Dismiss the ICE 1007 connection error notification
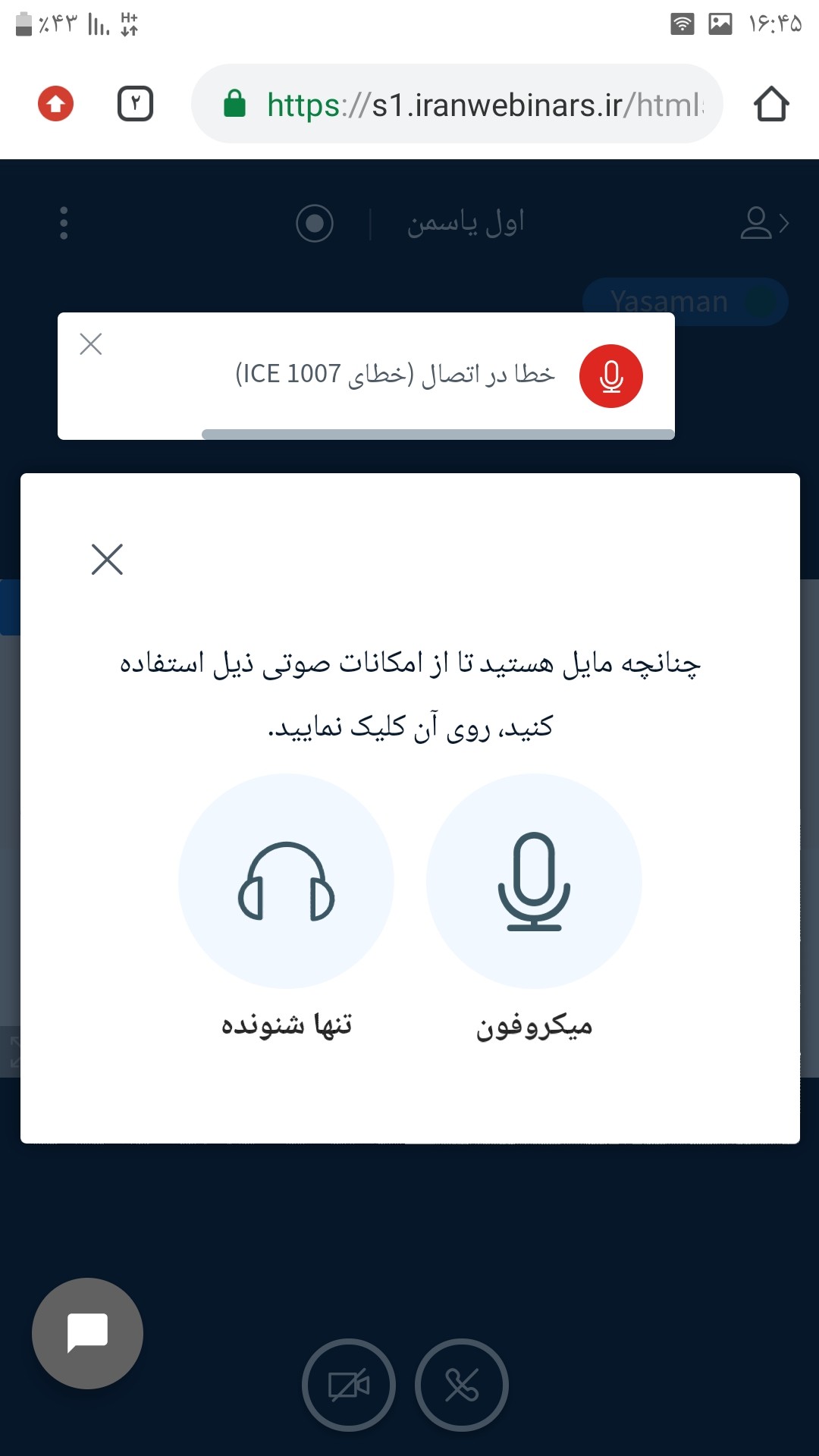 pyautogui.click(x=91, y=344)
